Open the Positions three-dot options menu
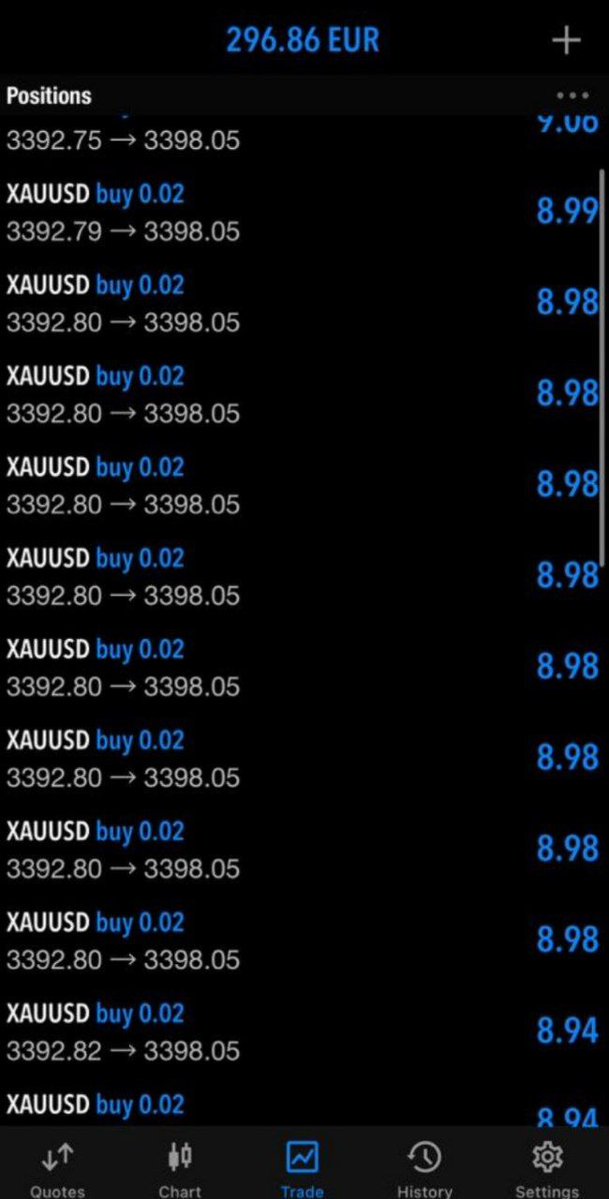This screenshot has height=1199, width=609. coord(572,96)
